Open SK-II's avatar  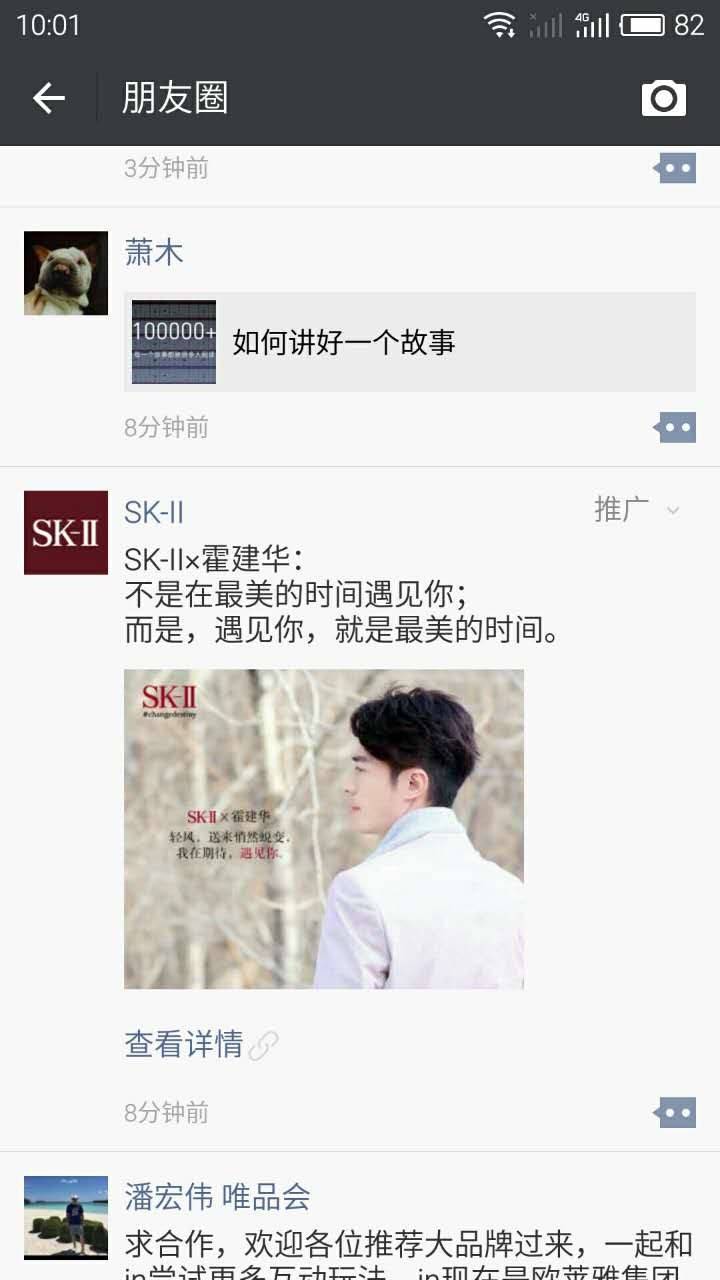click(x=66, y=532)
